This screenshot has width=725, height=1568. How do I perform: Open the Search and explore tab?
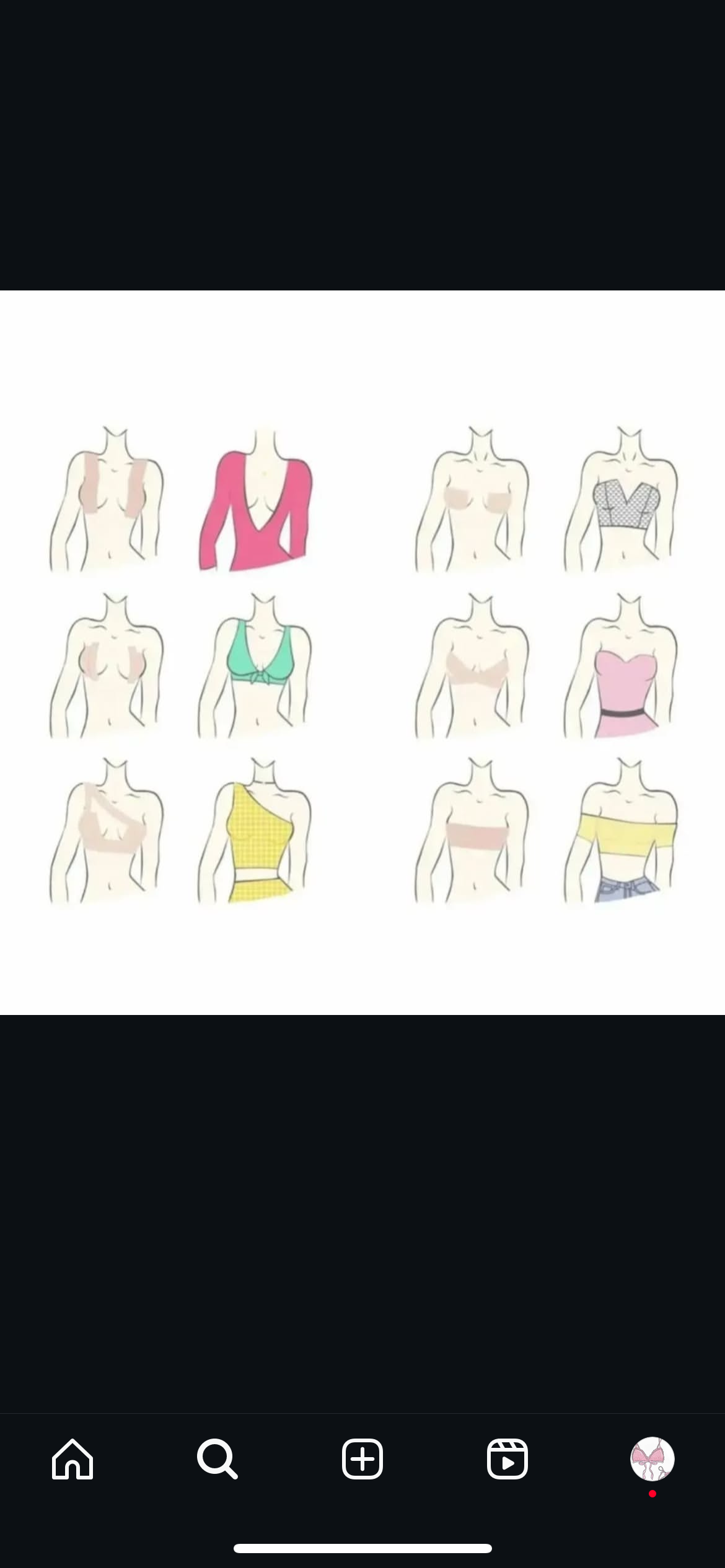(x=217, y=1459)
